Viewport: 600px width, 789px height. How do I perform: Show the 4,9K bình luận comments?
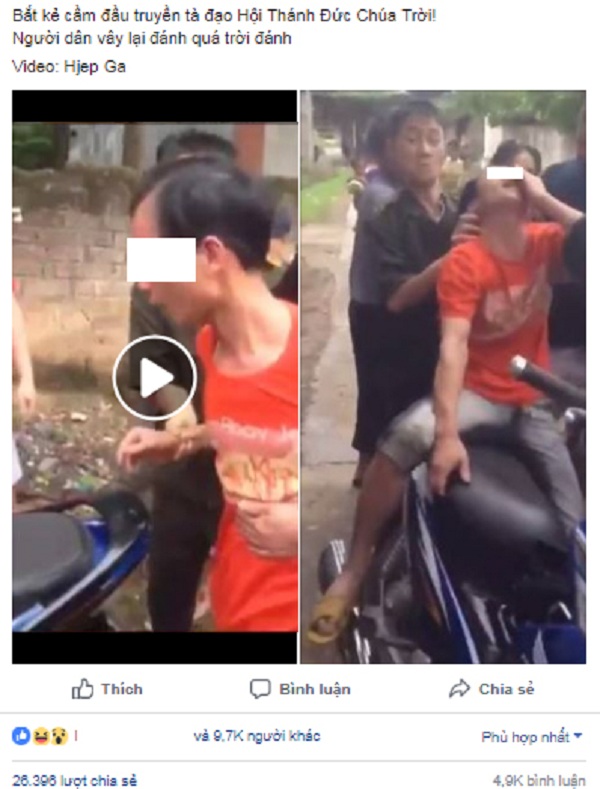[x=539, y=780]
